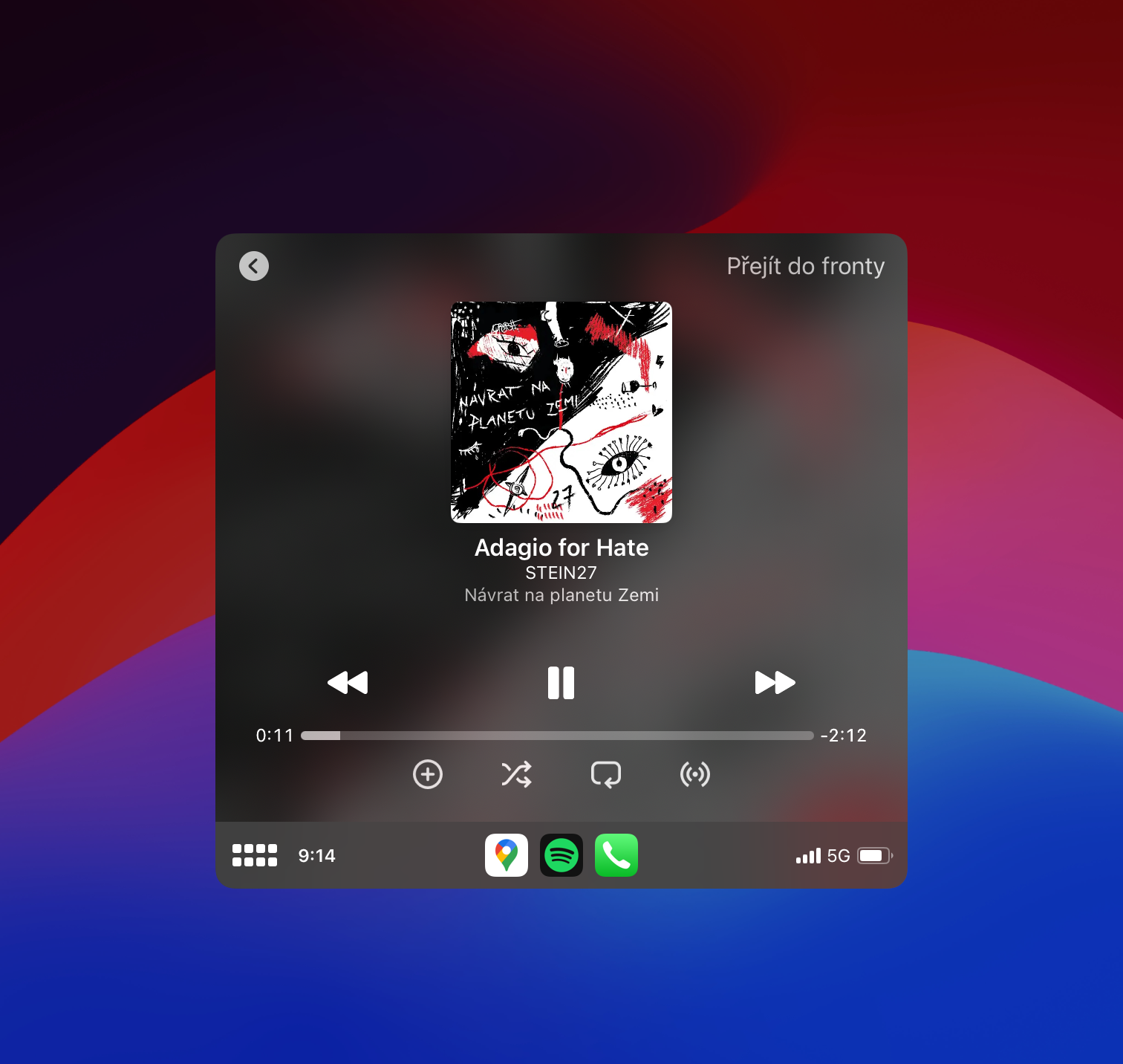The height and width of the screenshot is (1064, 1123).
Task: Open the CarPlay app grid
Action: click(x=255, y=855)
